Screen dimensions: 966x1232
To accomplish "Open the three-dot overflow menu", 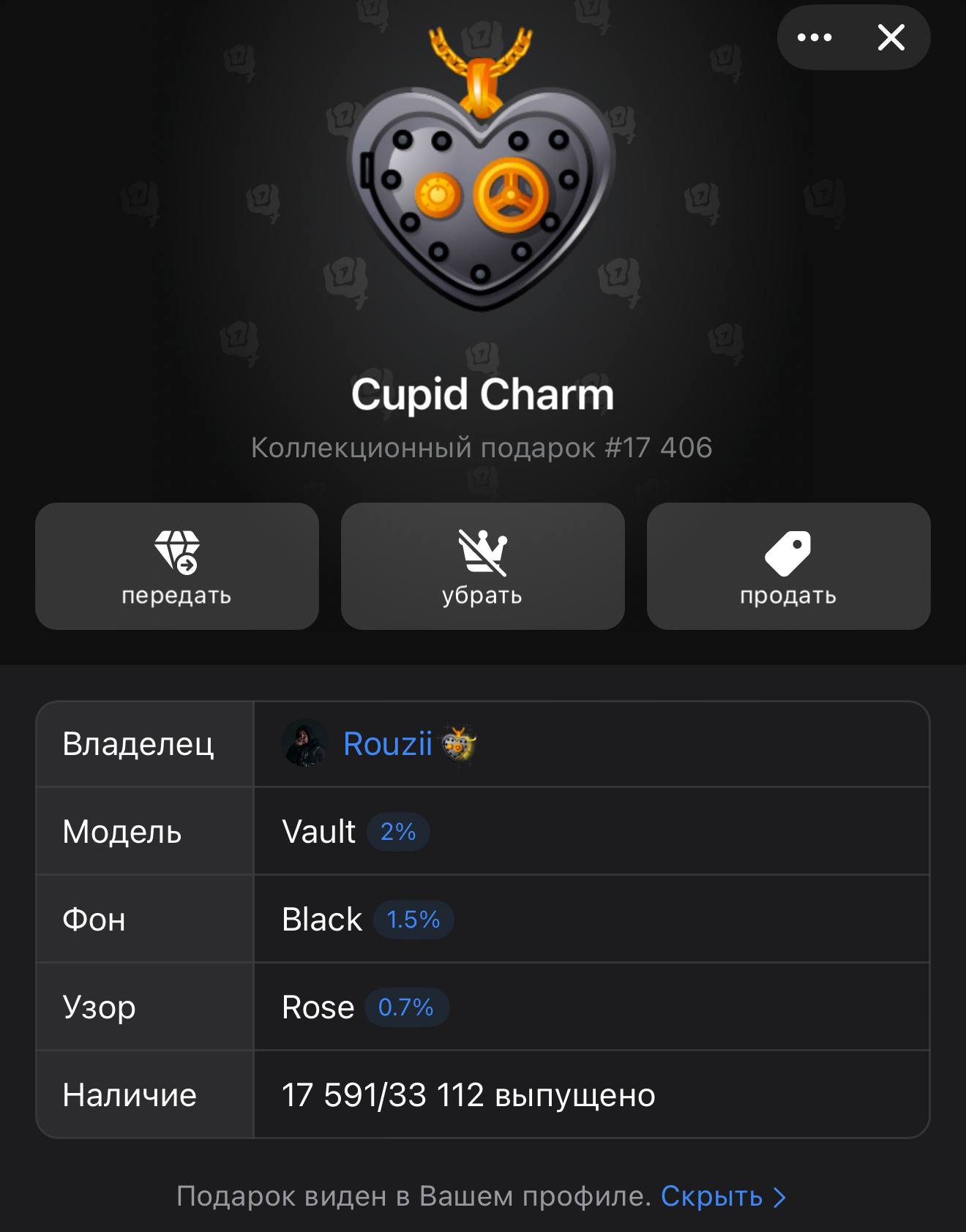I will click(815, 37).
